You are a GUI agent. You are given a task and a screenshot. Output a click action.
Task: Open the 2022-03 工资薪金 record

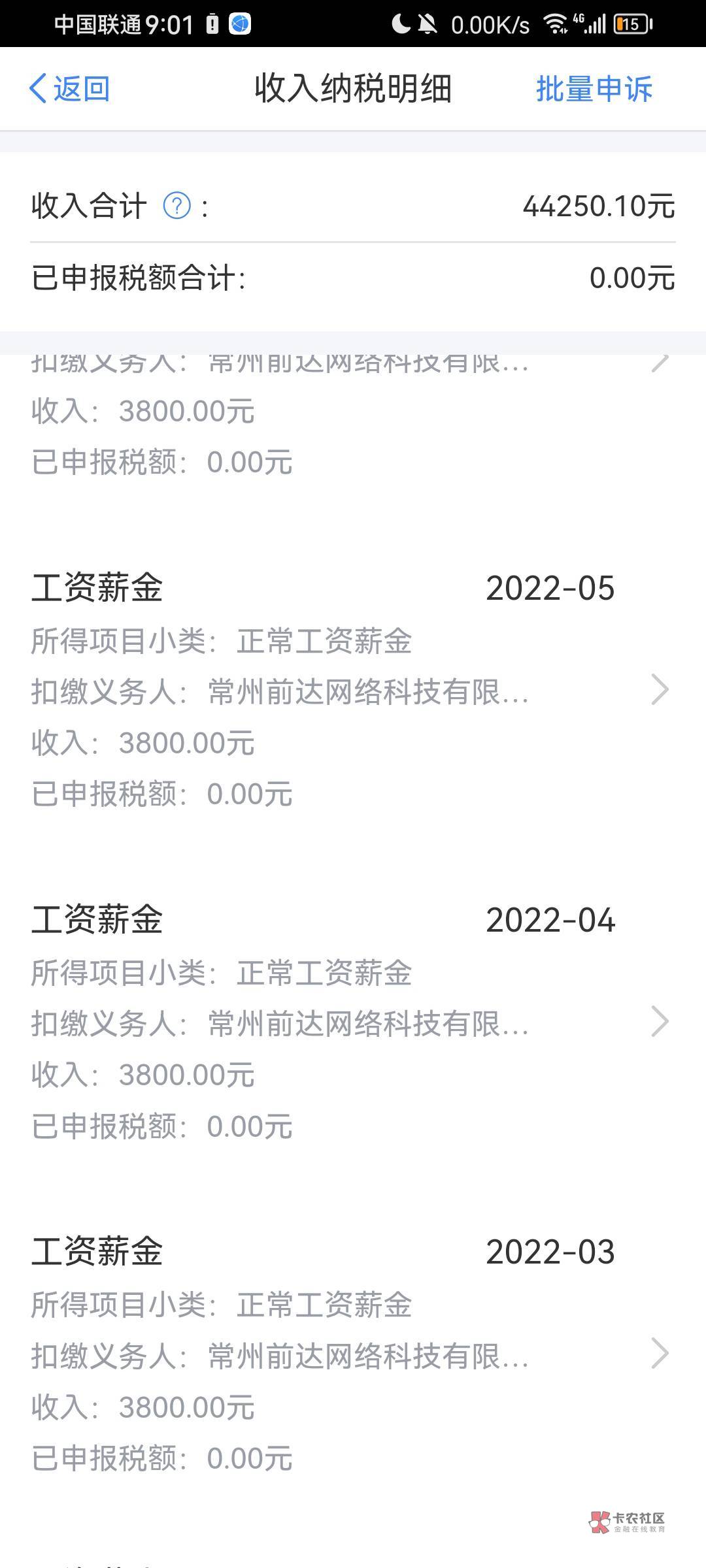(353, 1354)
